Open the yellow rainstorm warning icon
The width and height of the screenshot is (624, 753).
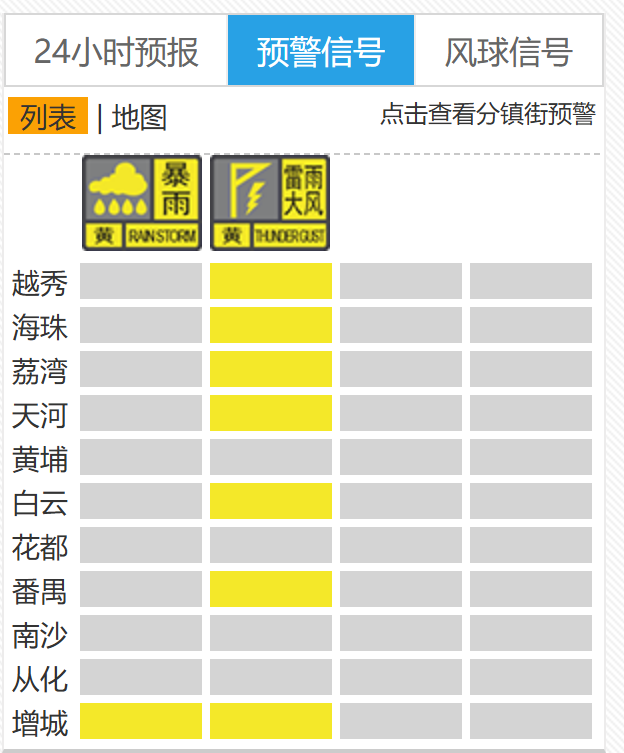[x=141, y=202]
